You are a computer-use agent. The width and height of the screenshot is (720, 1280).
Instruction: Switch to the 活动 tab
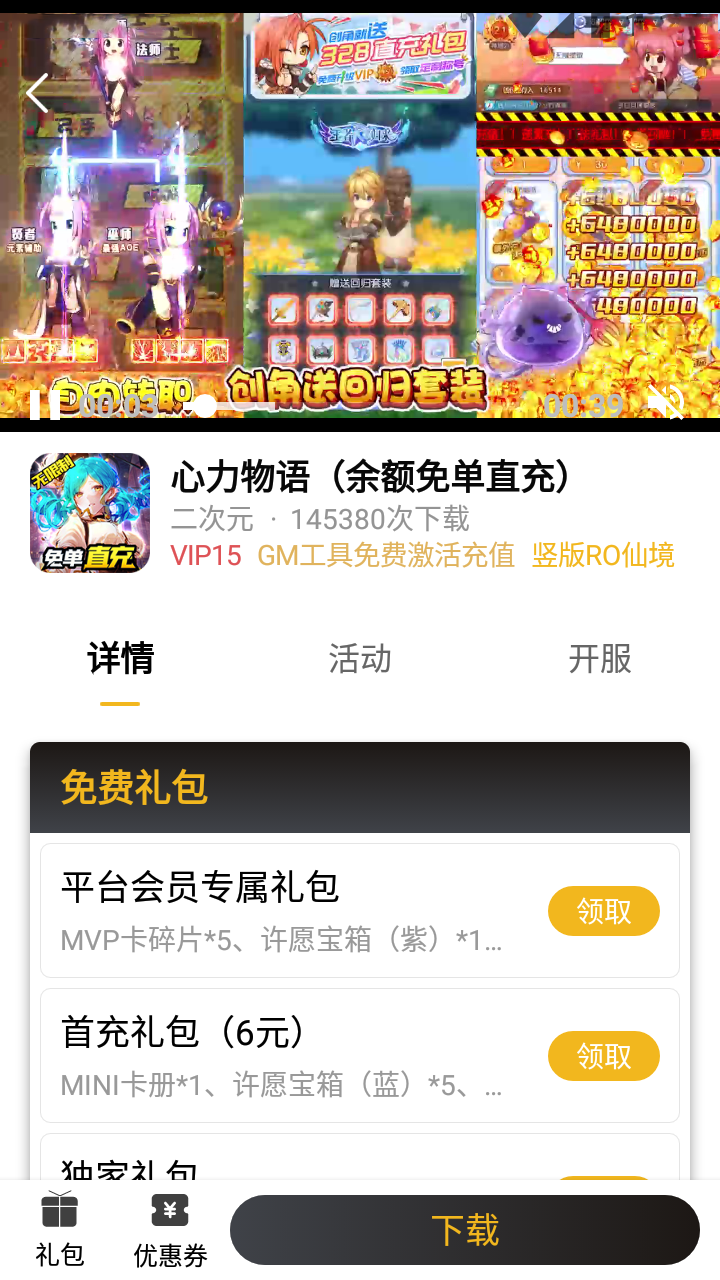click(x=360, y=659)
